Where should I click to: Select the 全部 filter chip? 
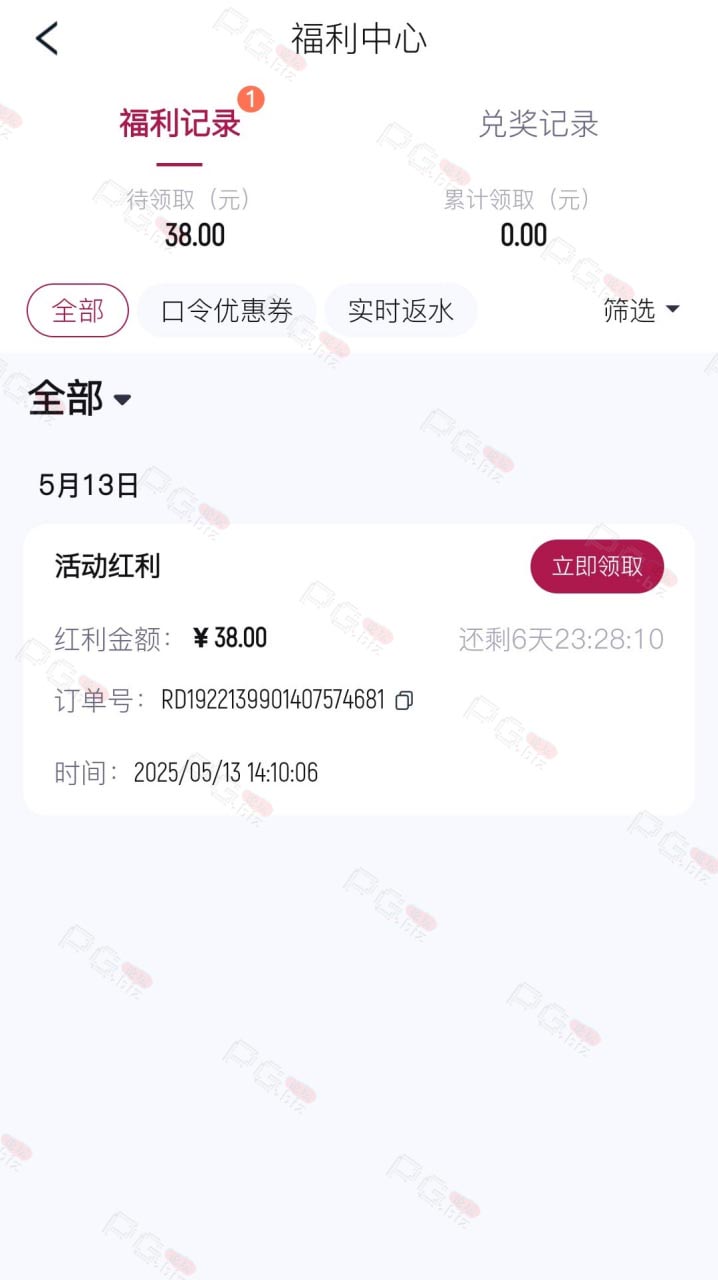[78, 311]
